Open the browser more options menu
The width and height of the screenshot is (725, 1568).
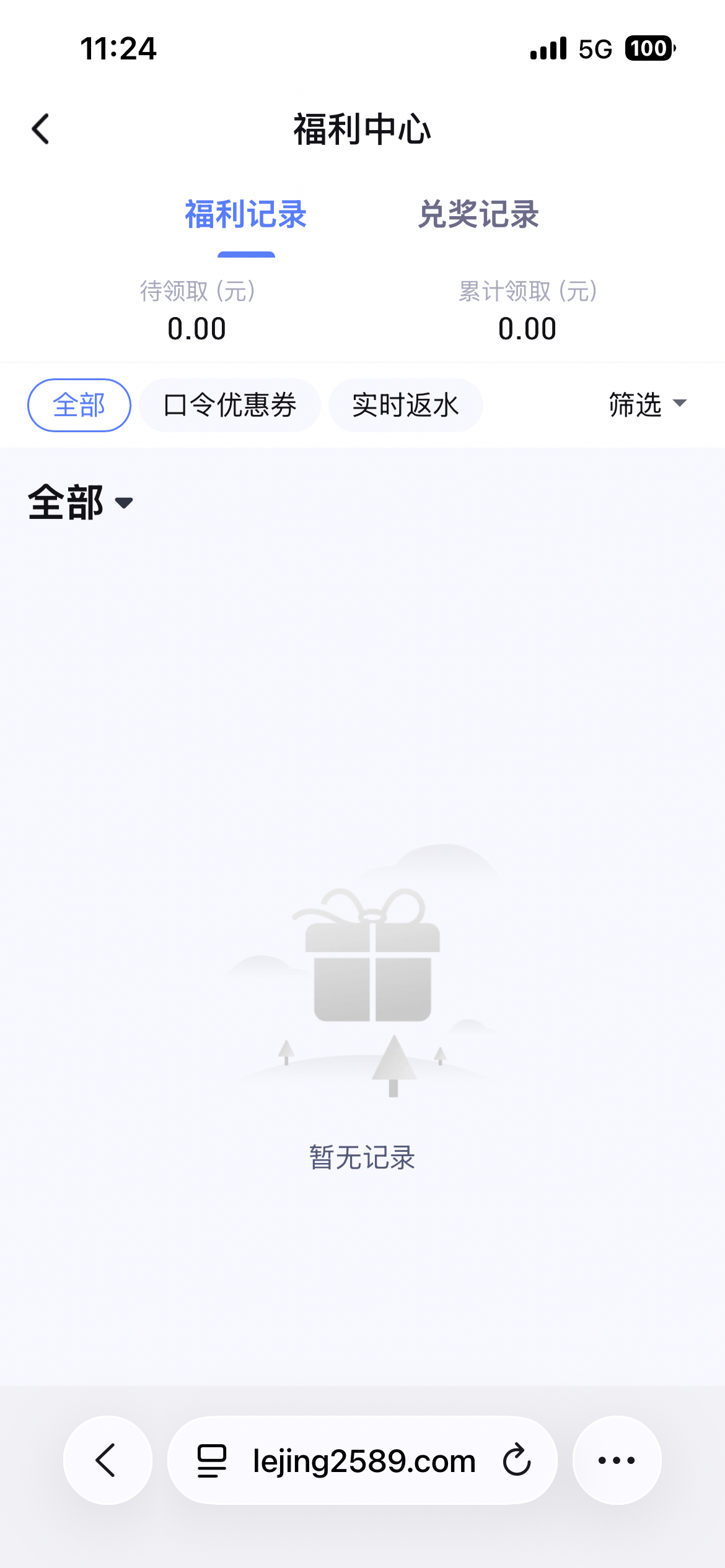tap(617, 1460)
